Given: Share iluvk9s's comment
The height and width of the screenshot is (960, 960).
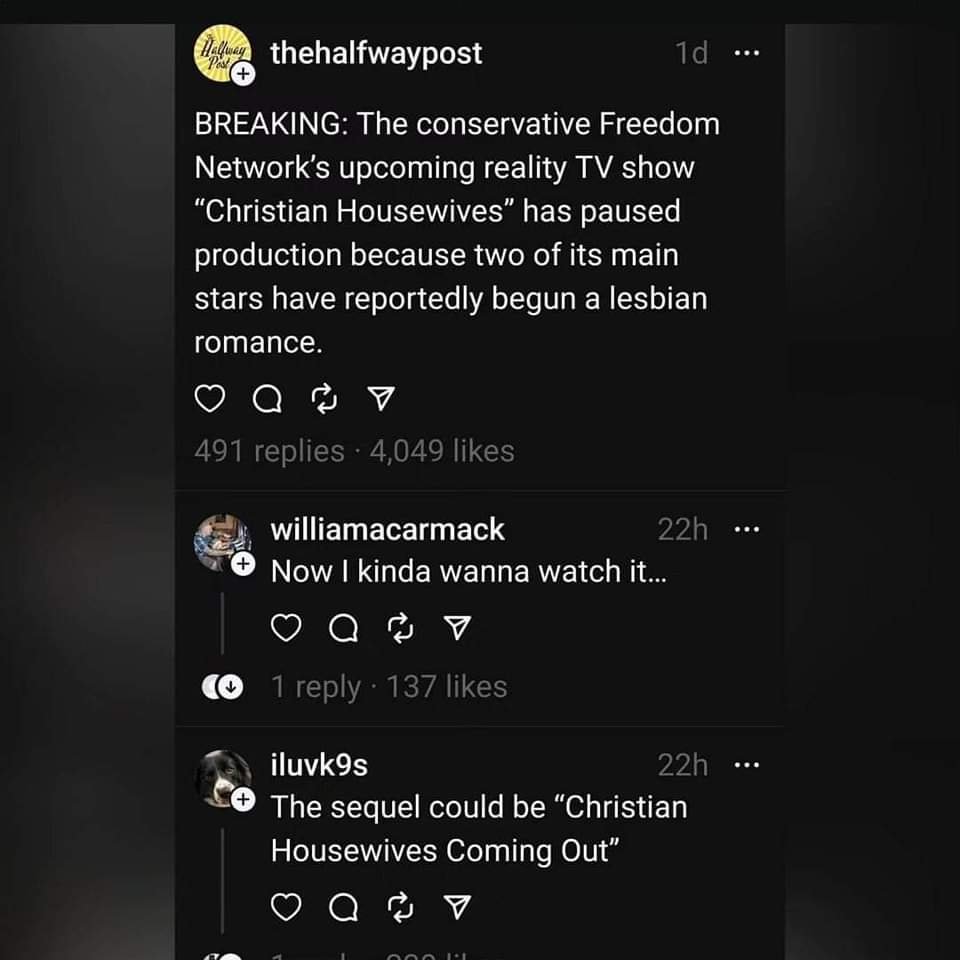Looking at the screenshot, I should point(456,907).
